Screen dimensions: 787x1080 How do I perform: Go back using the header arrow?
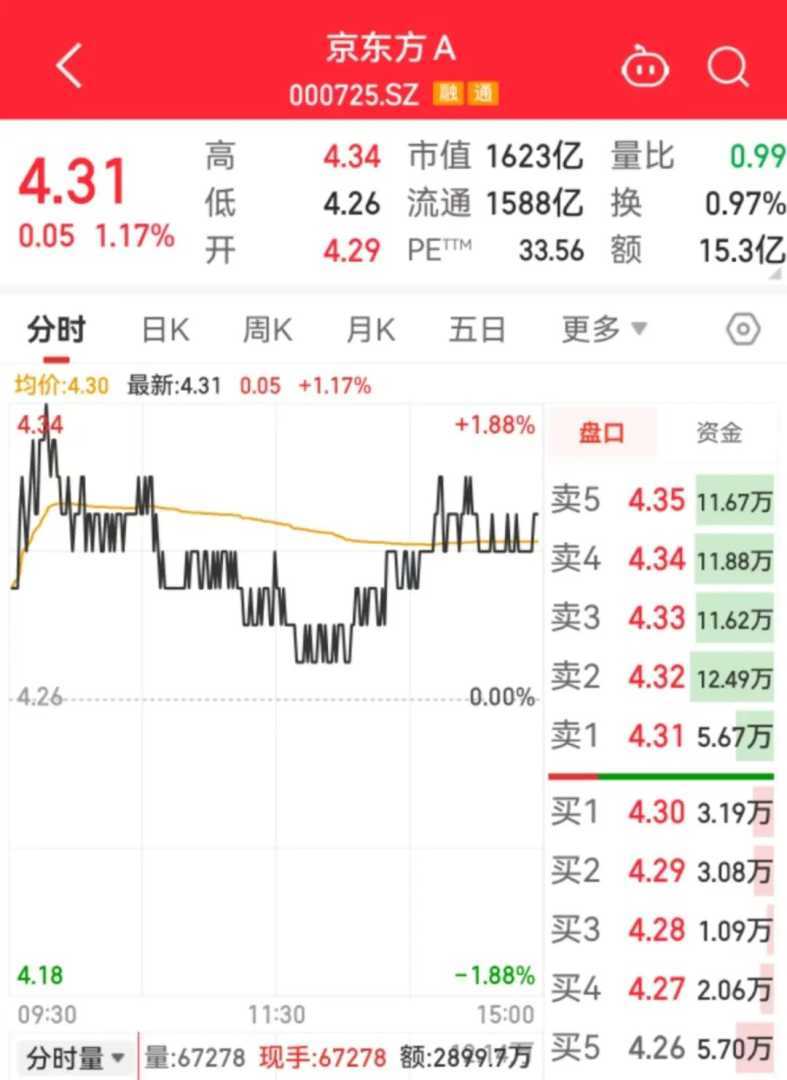(x=70, y=67)
